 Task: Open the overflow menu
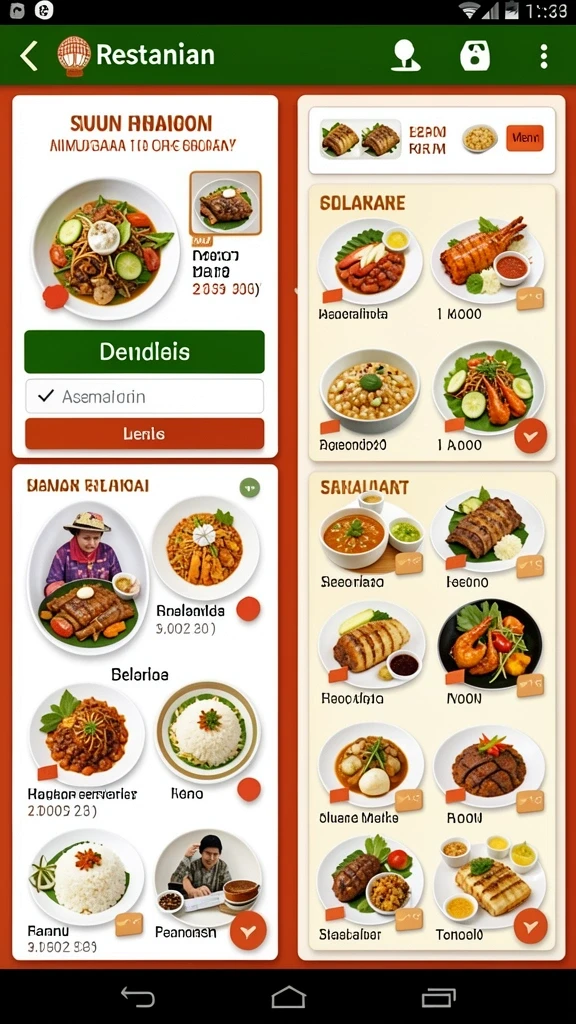543,56
